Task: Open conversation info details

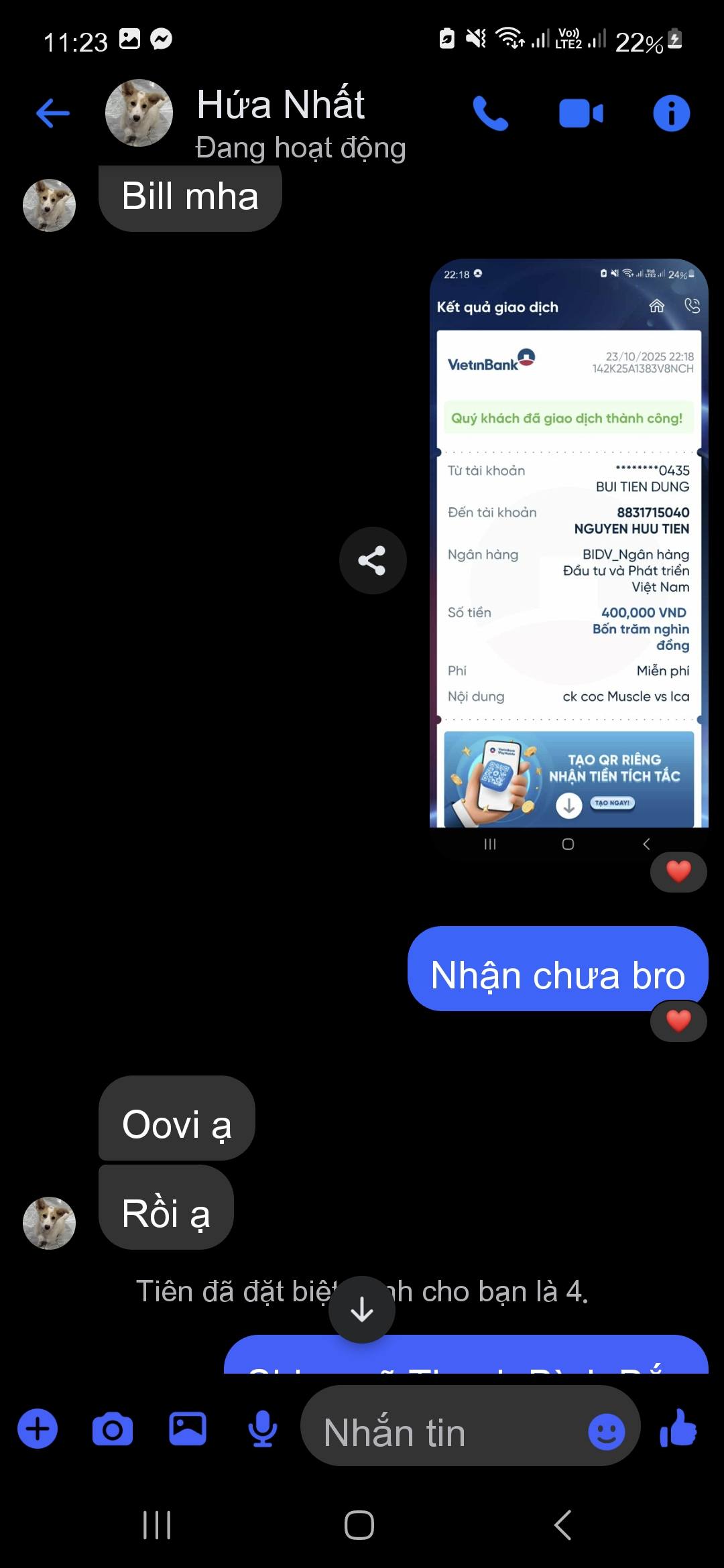Action: (x=671, y=113)
